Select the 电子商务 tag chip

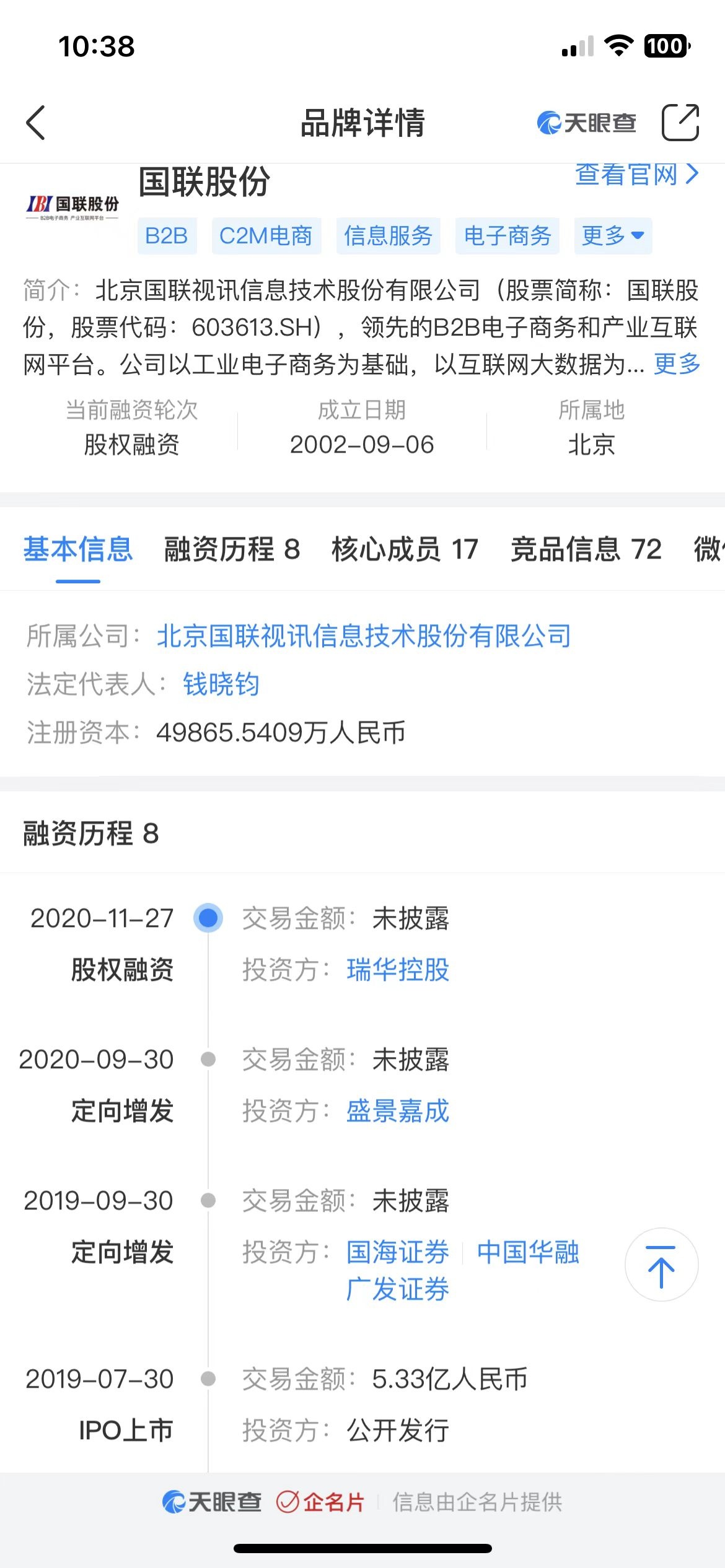(507, 236)
